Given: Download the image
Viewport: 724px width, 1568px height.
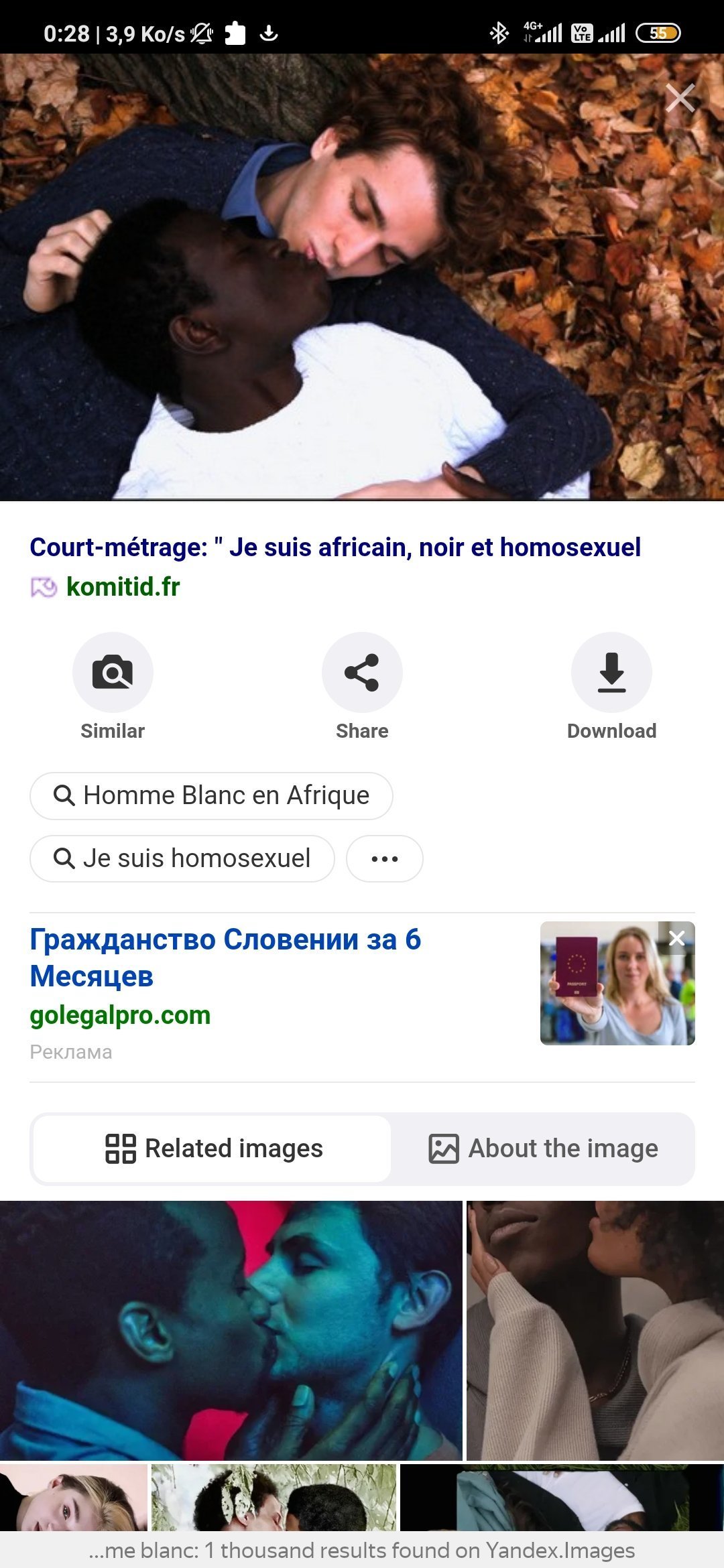Looking at the screenshot, I should point(611,672).
